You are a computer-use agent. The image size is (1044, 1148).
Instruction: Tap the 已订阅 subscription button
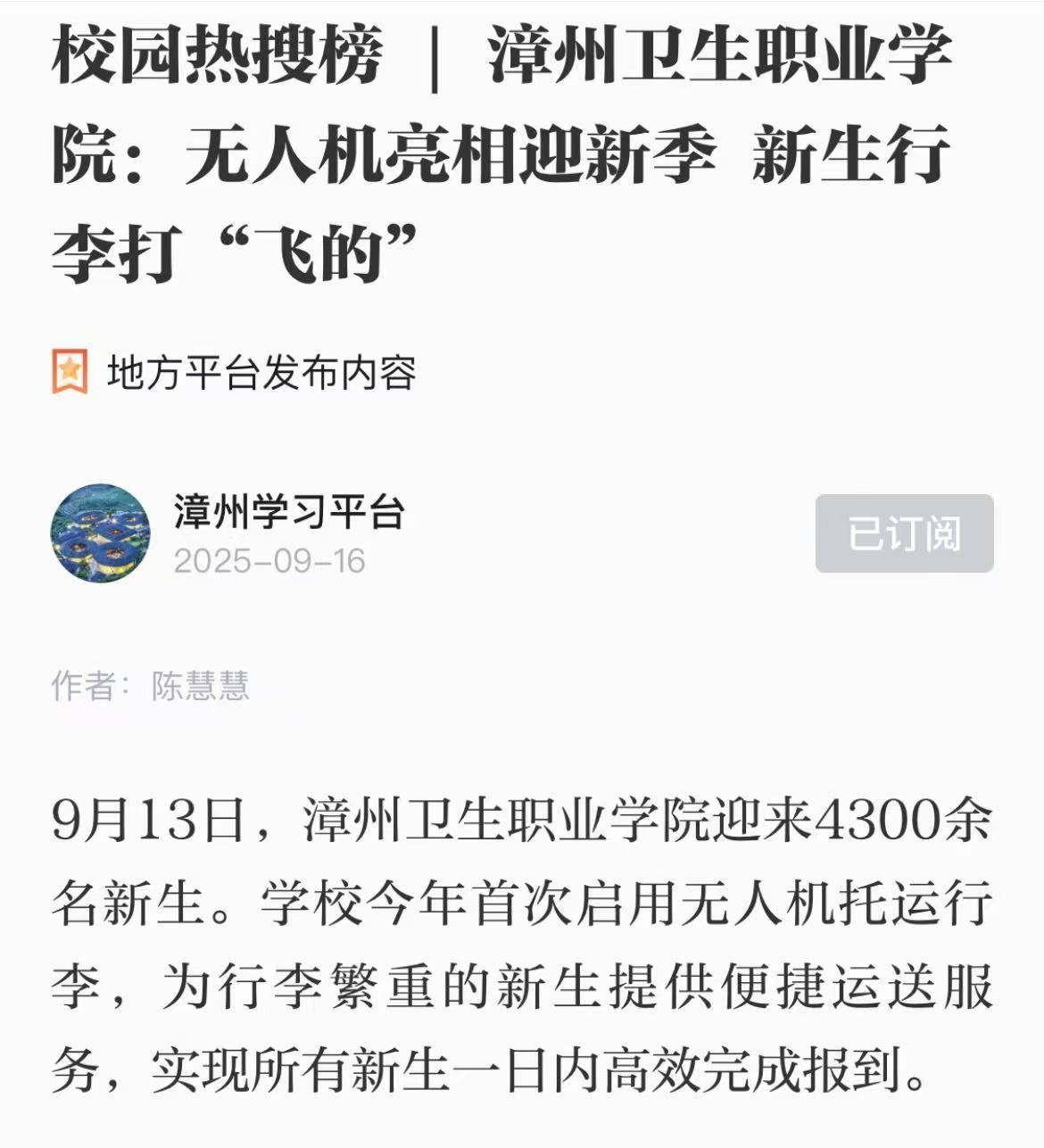tap(904, 533)
